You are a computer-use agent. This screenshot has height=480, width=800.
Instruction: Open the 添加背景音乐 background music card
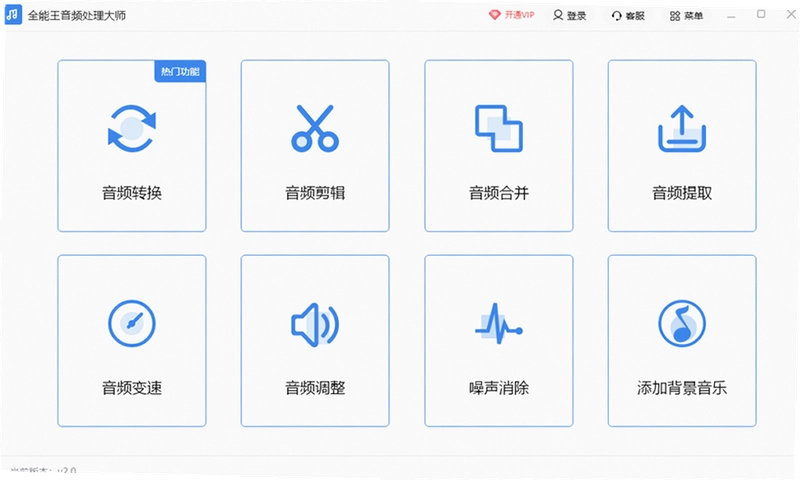click(x=682, y=341)
